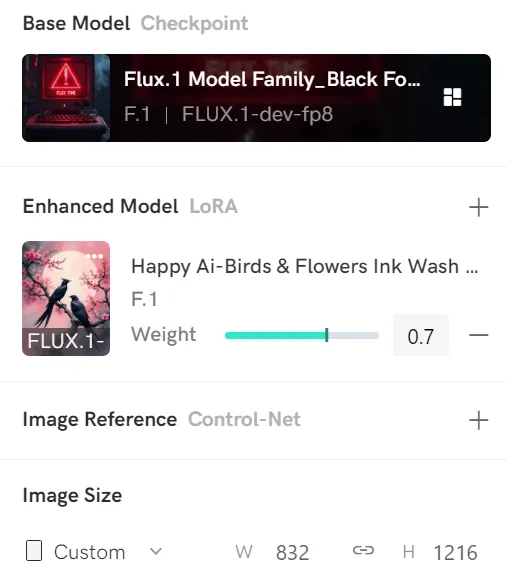The width and height of the screenshot is (507, 570).
Task: Edit the width value 832
Action: pos(292,553)
